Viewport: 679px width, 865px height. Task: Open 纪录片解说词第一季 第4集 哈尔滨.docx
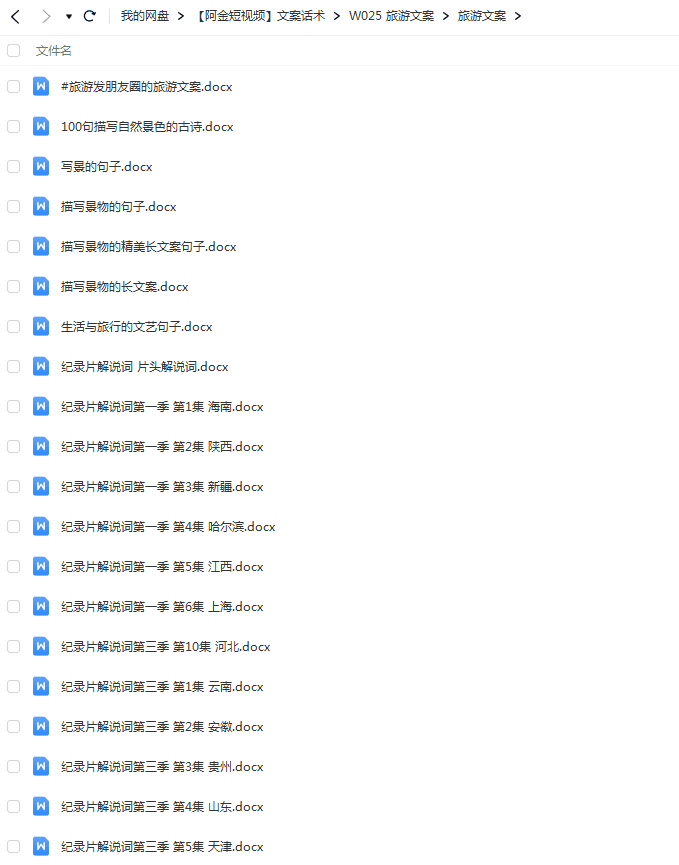(167, 527)
